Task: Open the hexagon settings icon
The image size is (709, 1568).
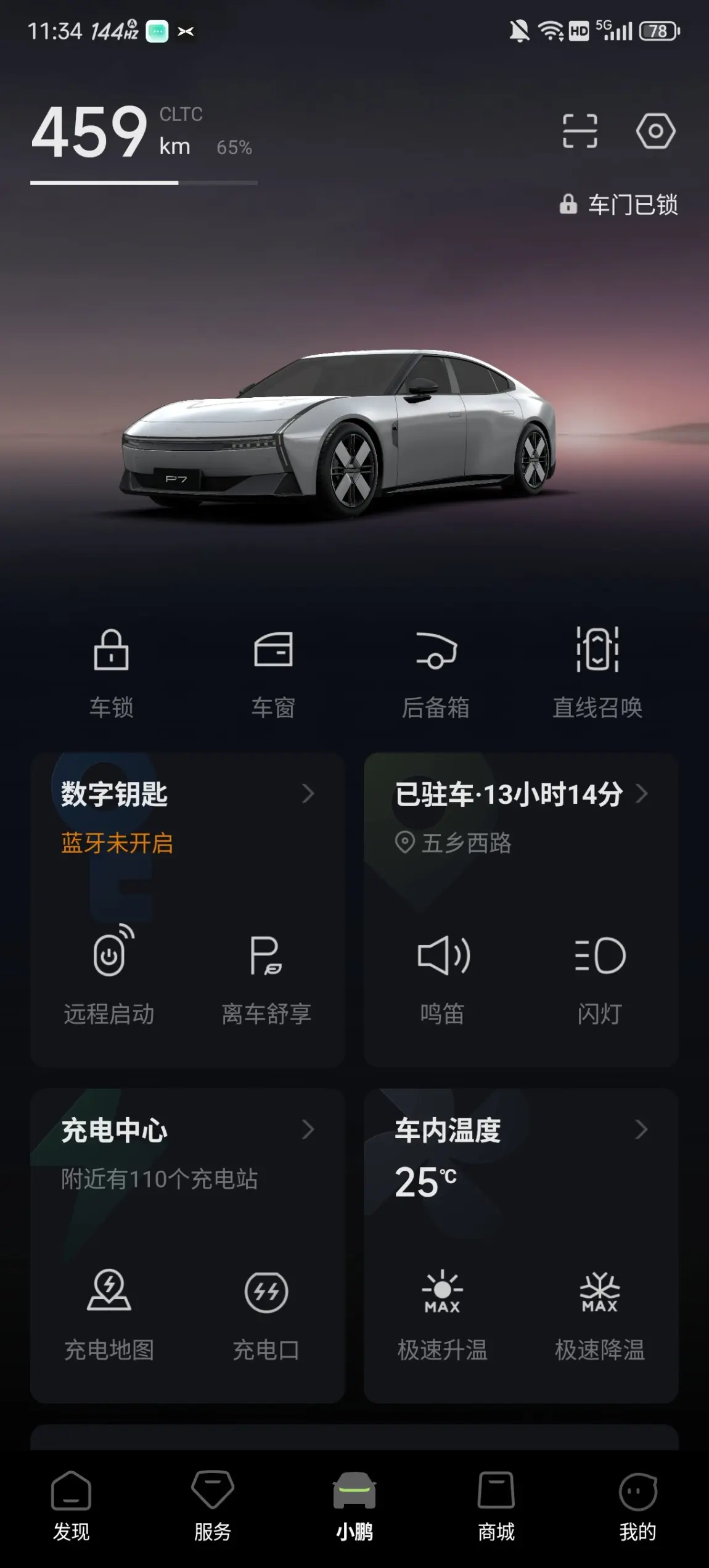Action: [x=655, y=131]
